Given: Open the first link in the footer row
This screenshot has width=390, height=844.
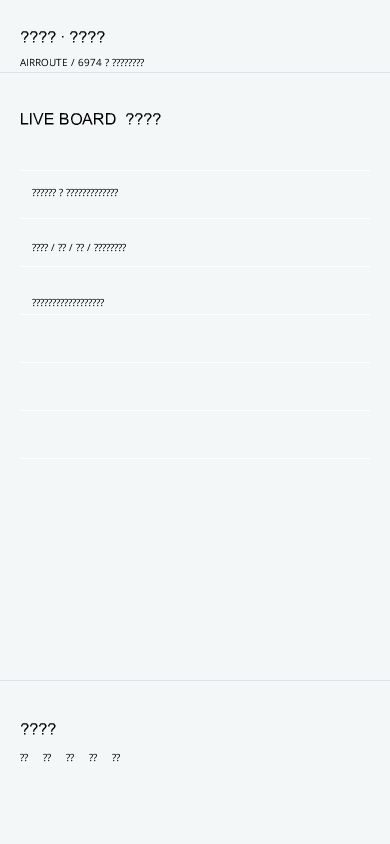Looking at the screenshot, I should point(24,757).
